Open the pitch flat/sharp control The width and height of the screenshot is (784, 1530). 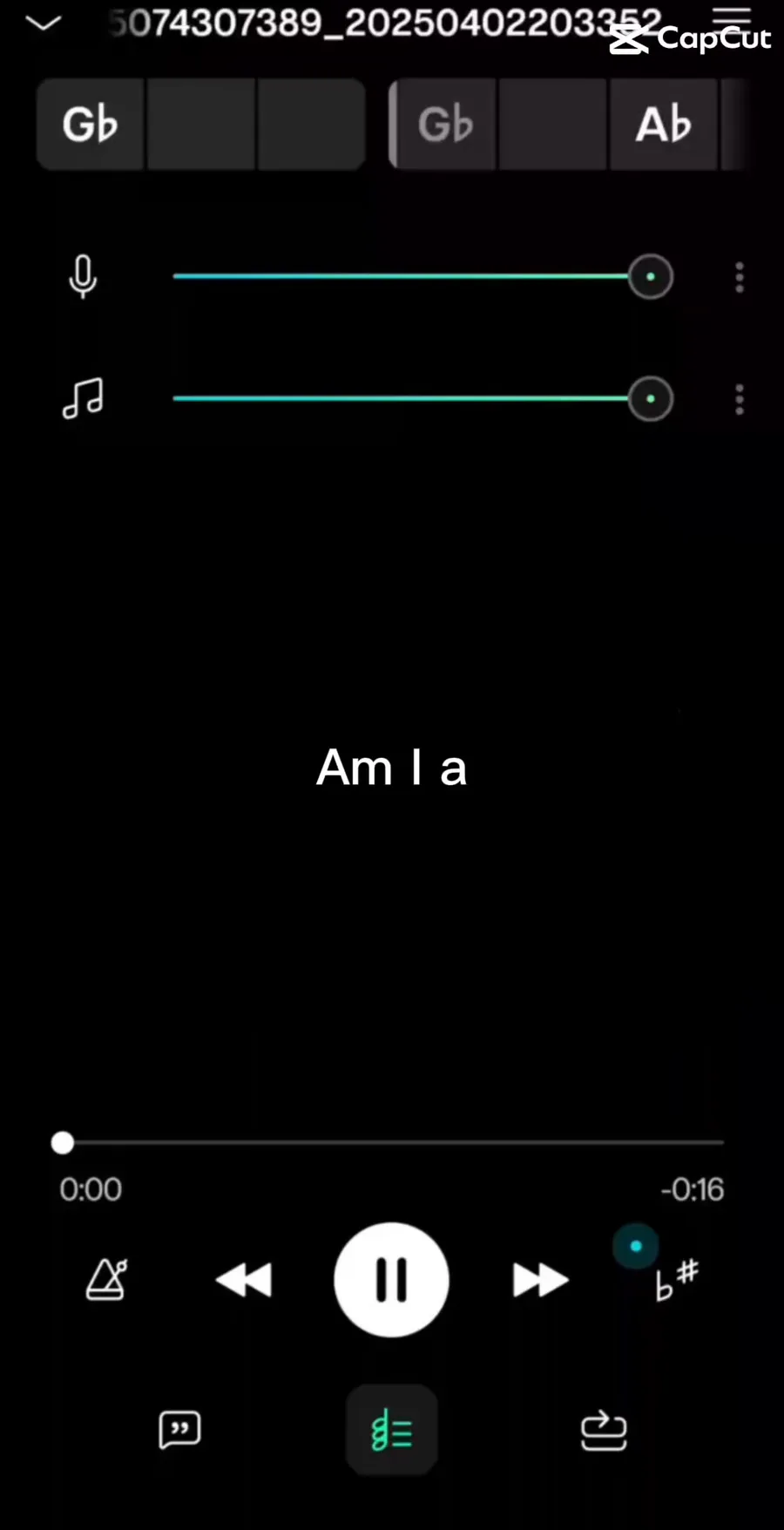676,1280
